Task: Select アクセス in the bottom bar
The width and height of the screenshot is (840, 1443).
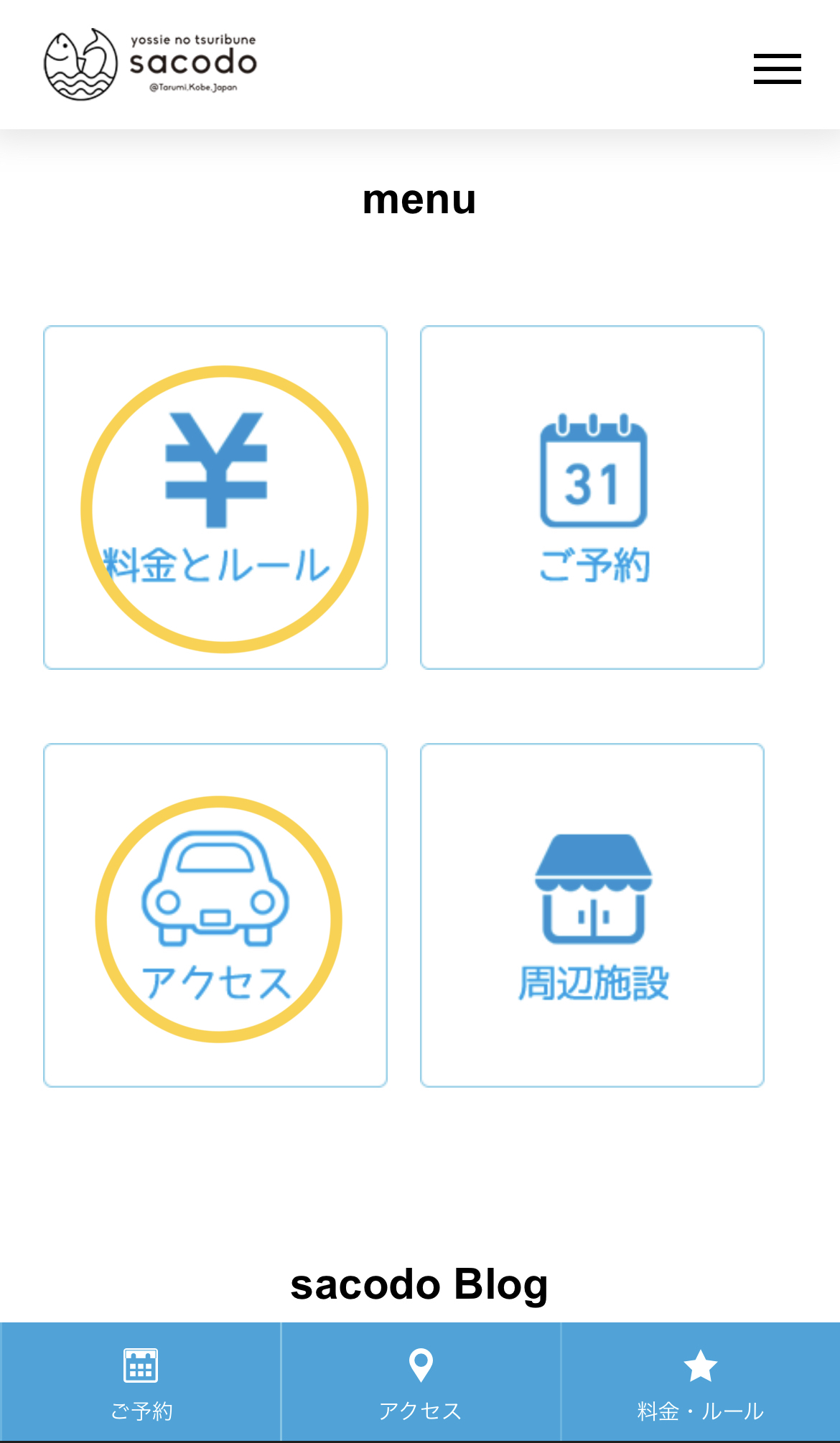Action: click(421, 1382)
